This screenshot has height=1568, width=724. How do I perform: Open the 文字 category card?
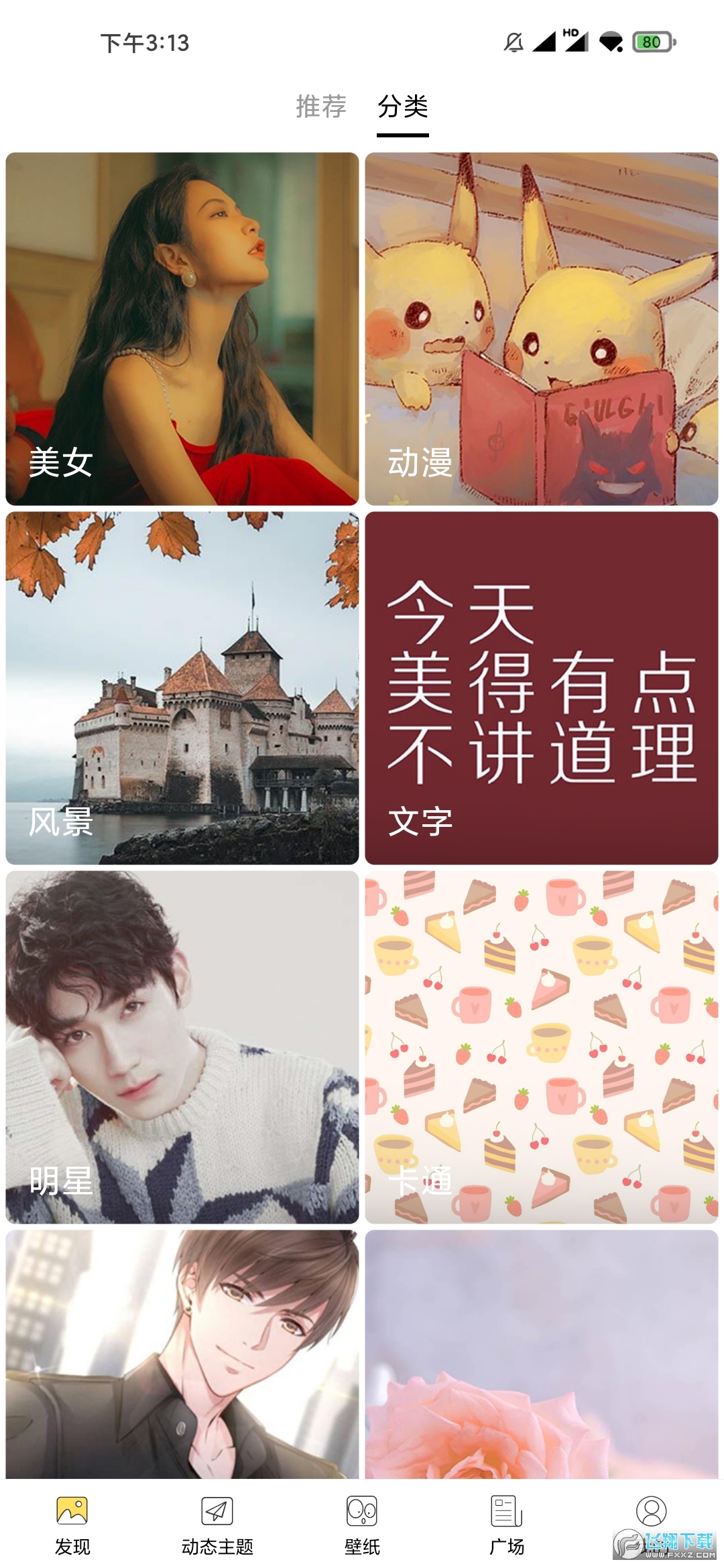(x=541, y=688)
